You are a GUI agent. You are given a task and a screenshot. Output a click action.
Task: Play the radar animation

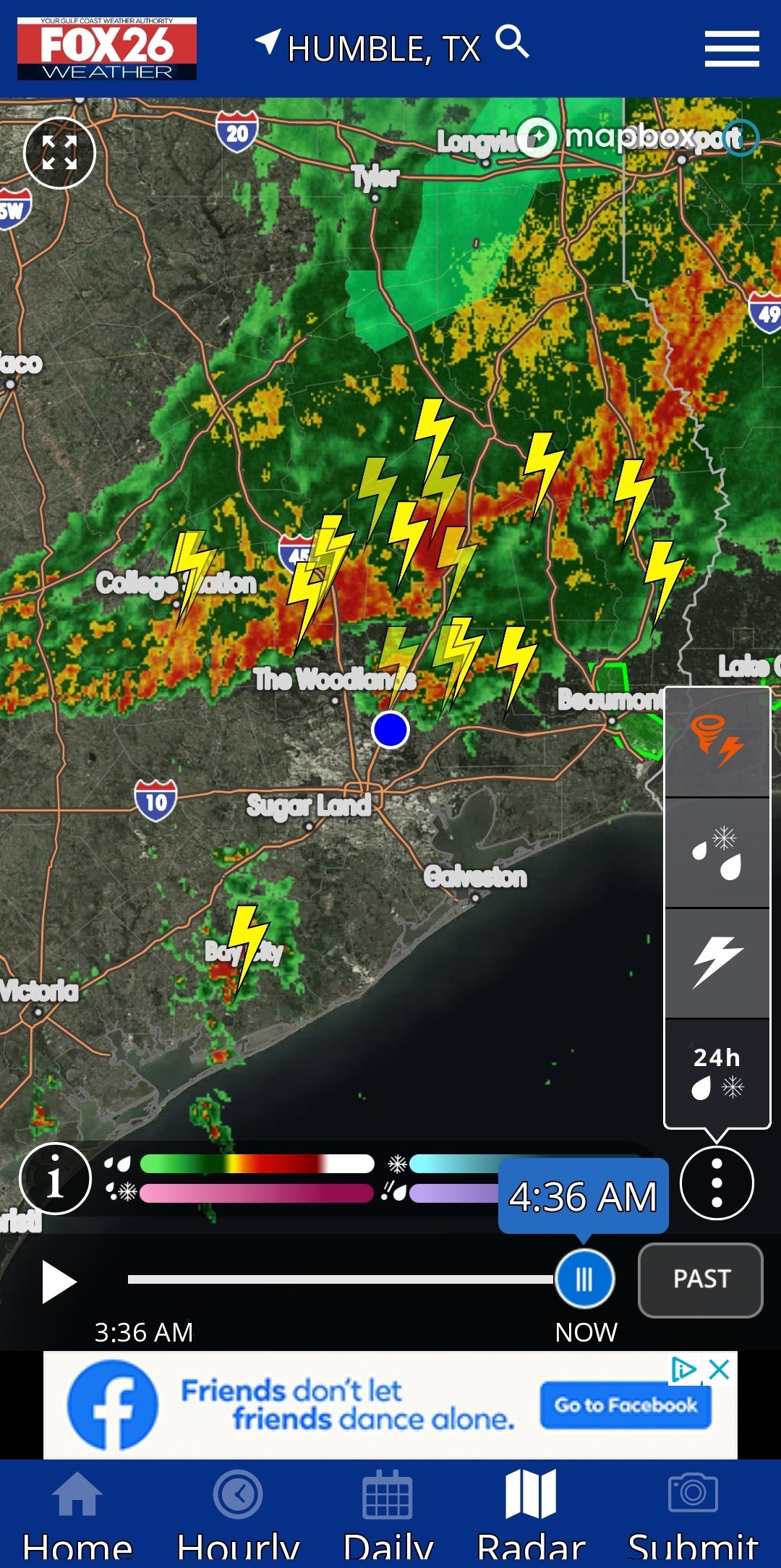pyautogui.click(x=59, y=1282)
